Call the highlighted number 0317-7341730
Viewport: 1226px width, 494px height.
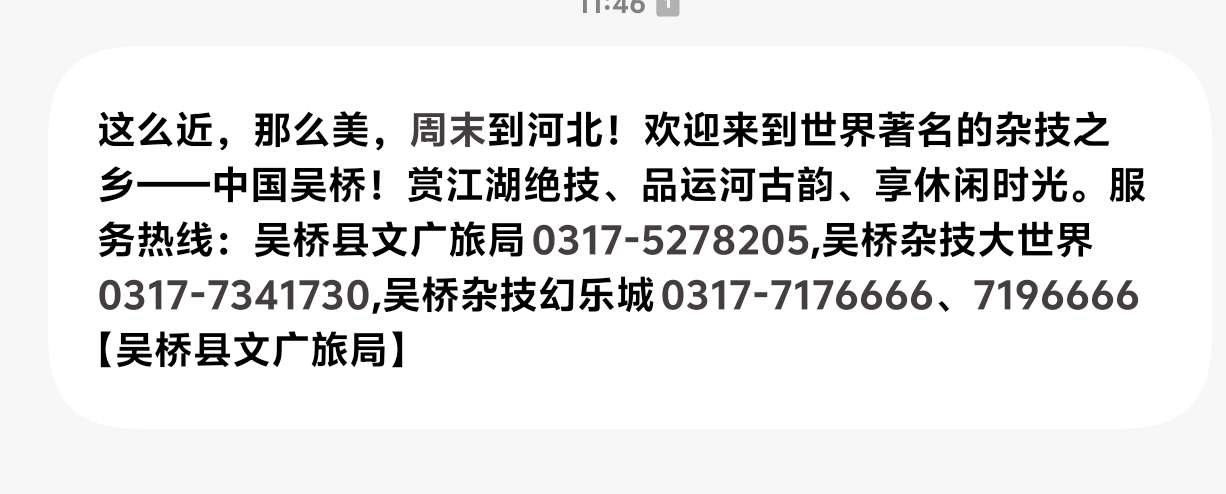[x=235, y=296]
